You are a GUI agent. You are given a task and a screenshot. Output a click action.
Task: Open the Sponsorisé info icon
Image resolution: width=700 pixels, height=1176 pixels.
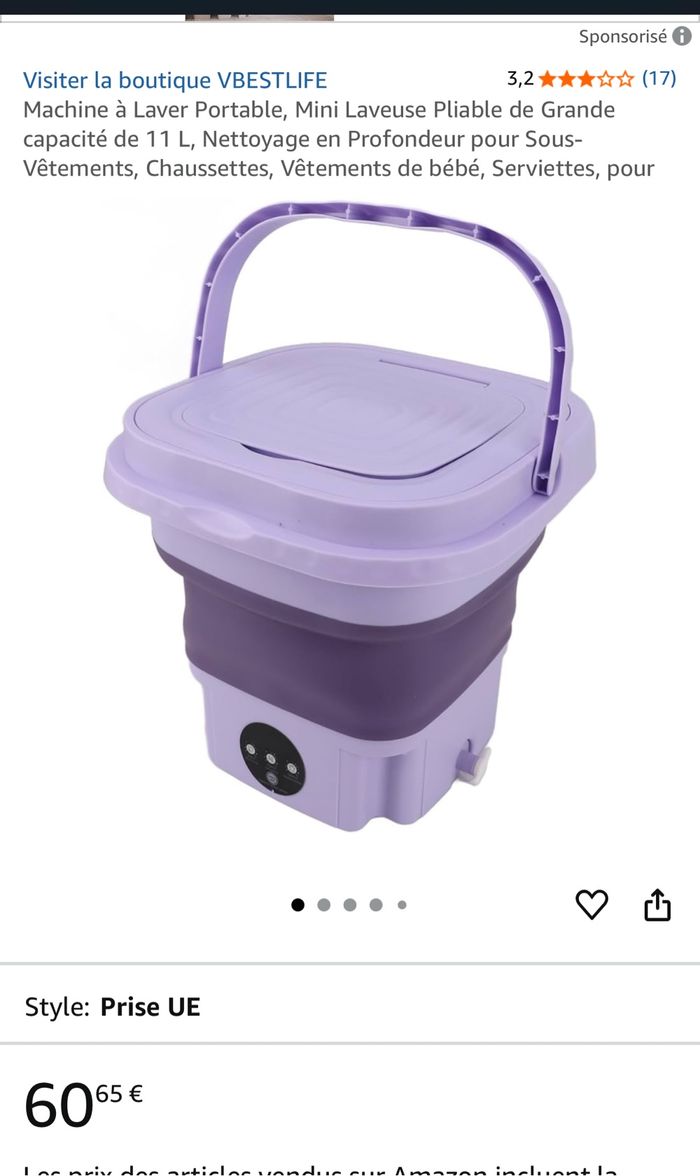click(682, 36)
